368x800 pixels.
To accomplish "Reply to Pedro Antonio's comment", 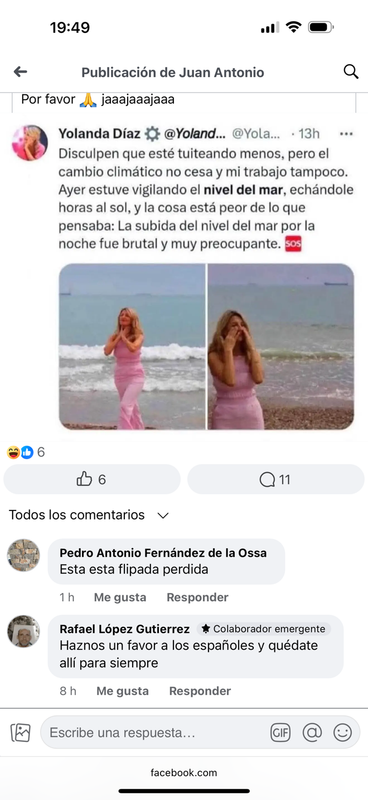I will coord(198,597).
